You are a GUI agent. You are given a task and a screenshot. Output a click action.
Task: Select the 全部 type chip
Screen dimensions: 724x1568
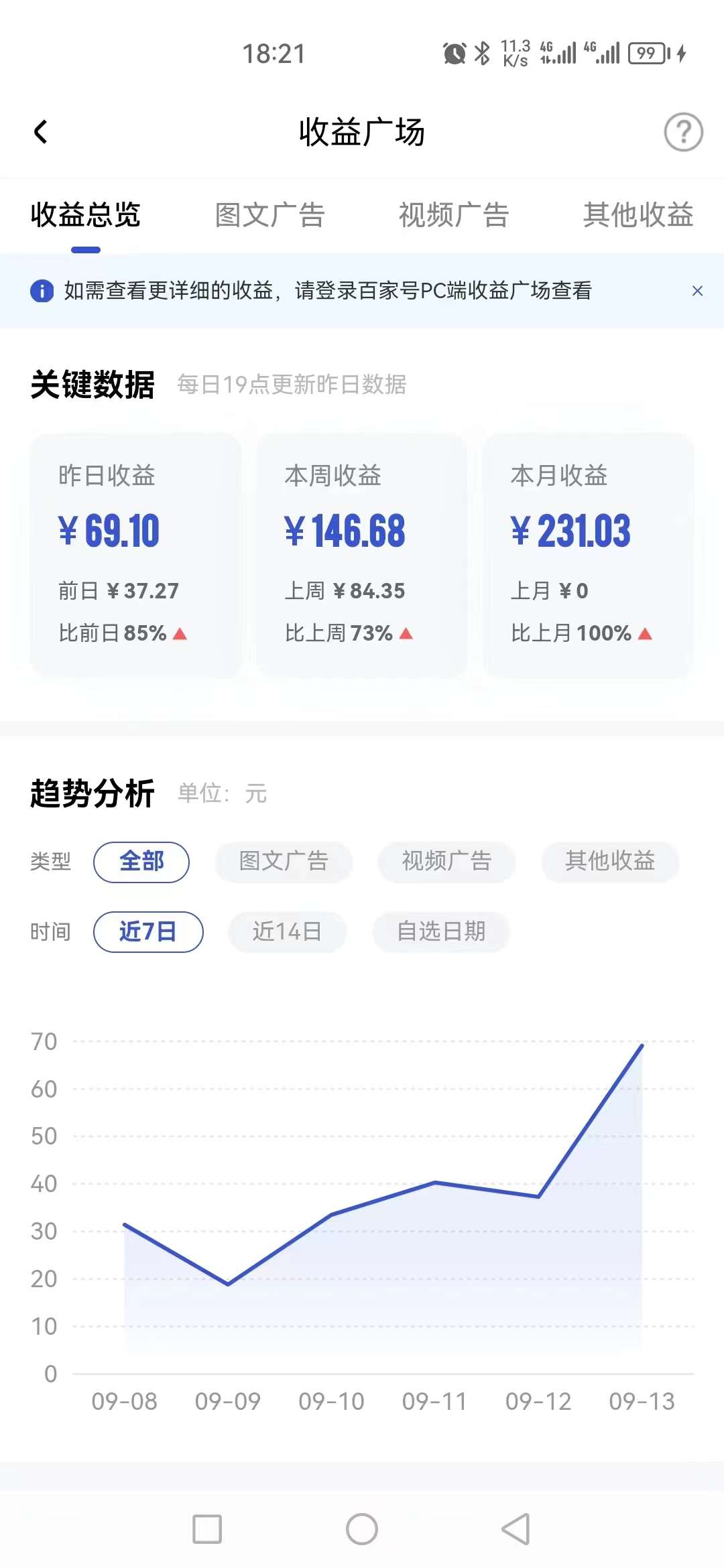pyautogui.click(x=141, y=862)
